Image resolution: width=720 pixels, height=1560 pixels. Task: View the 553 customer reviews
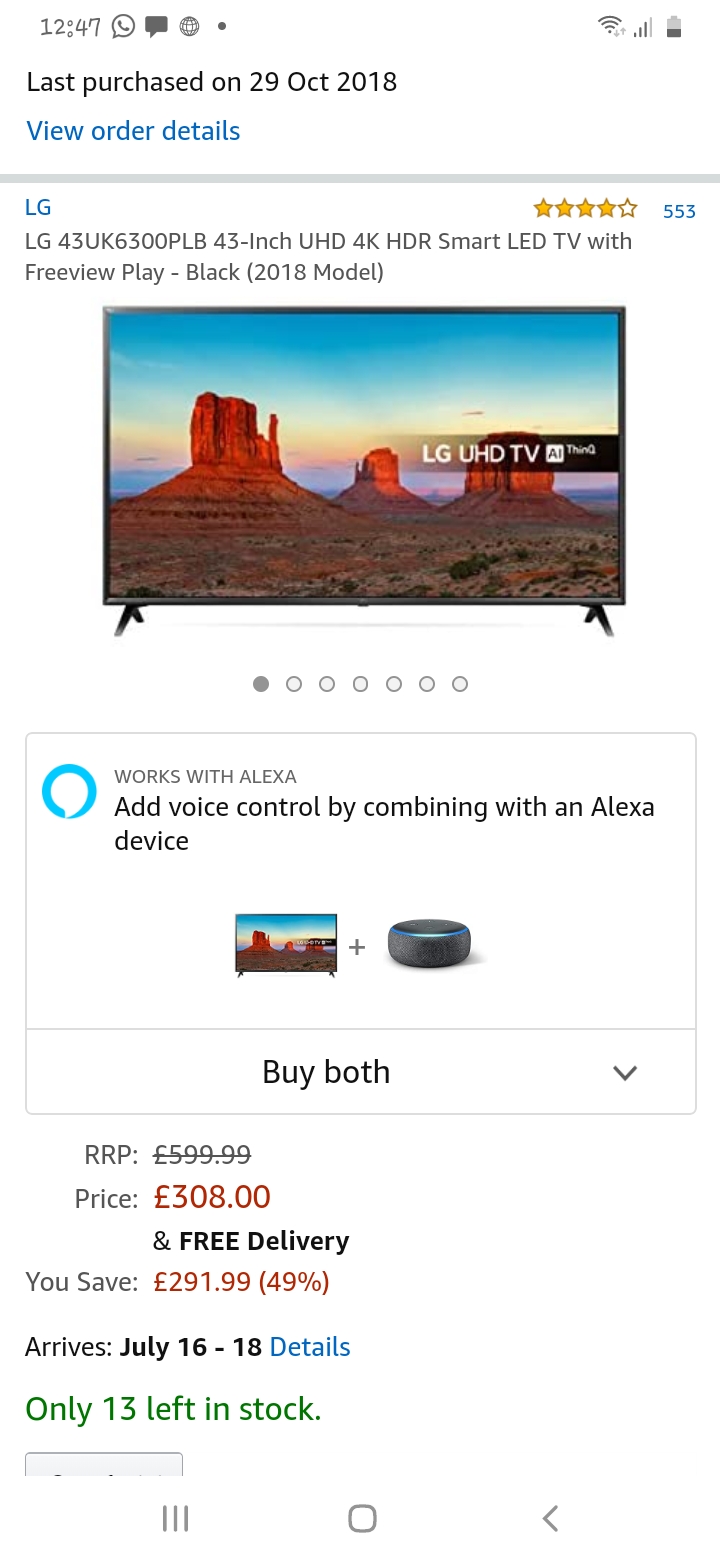[x=679, y=211]
